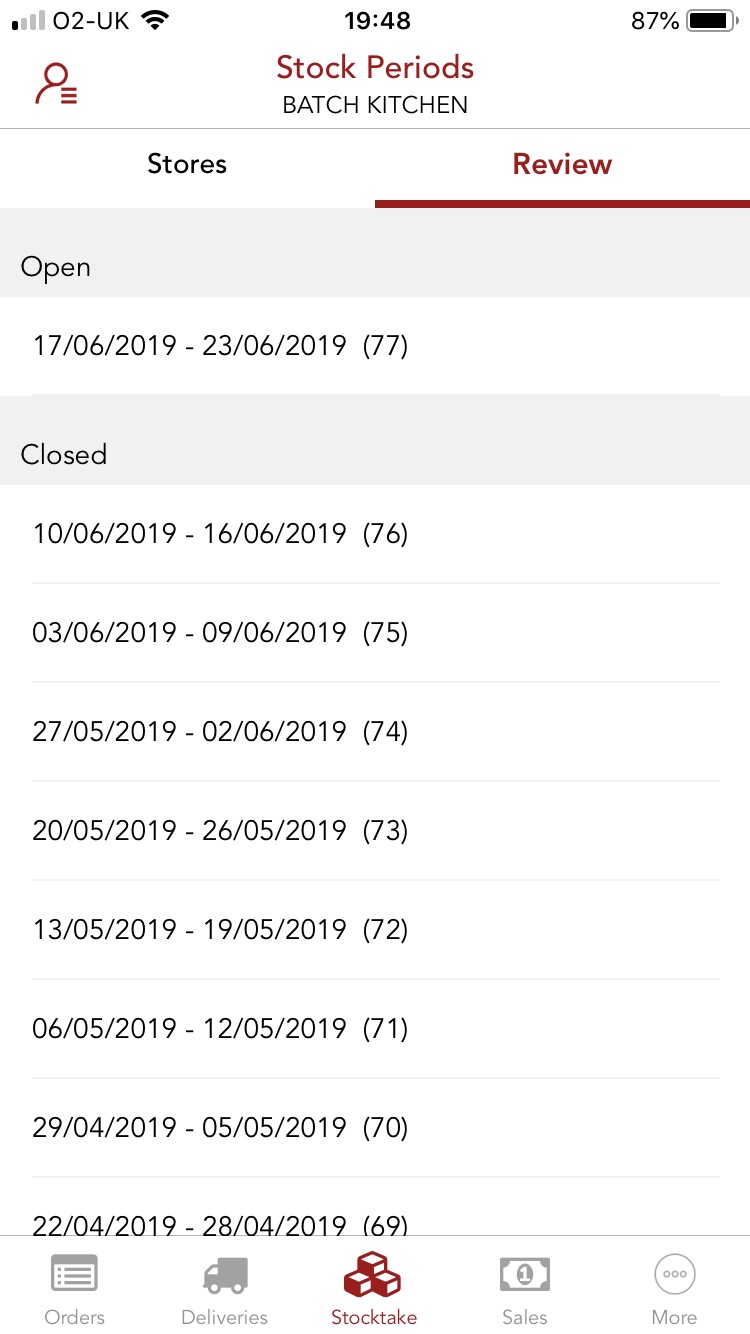Image resolution: width=750 pixels, height=1334 pixels.
Task: Select the Deliveries truck icon
Action: click(x=224, y=1275)
